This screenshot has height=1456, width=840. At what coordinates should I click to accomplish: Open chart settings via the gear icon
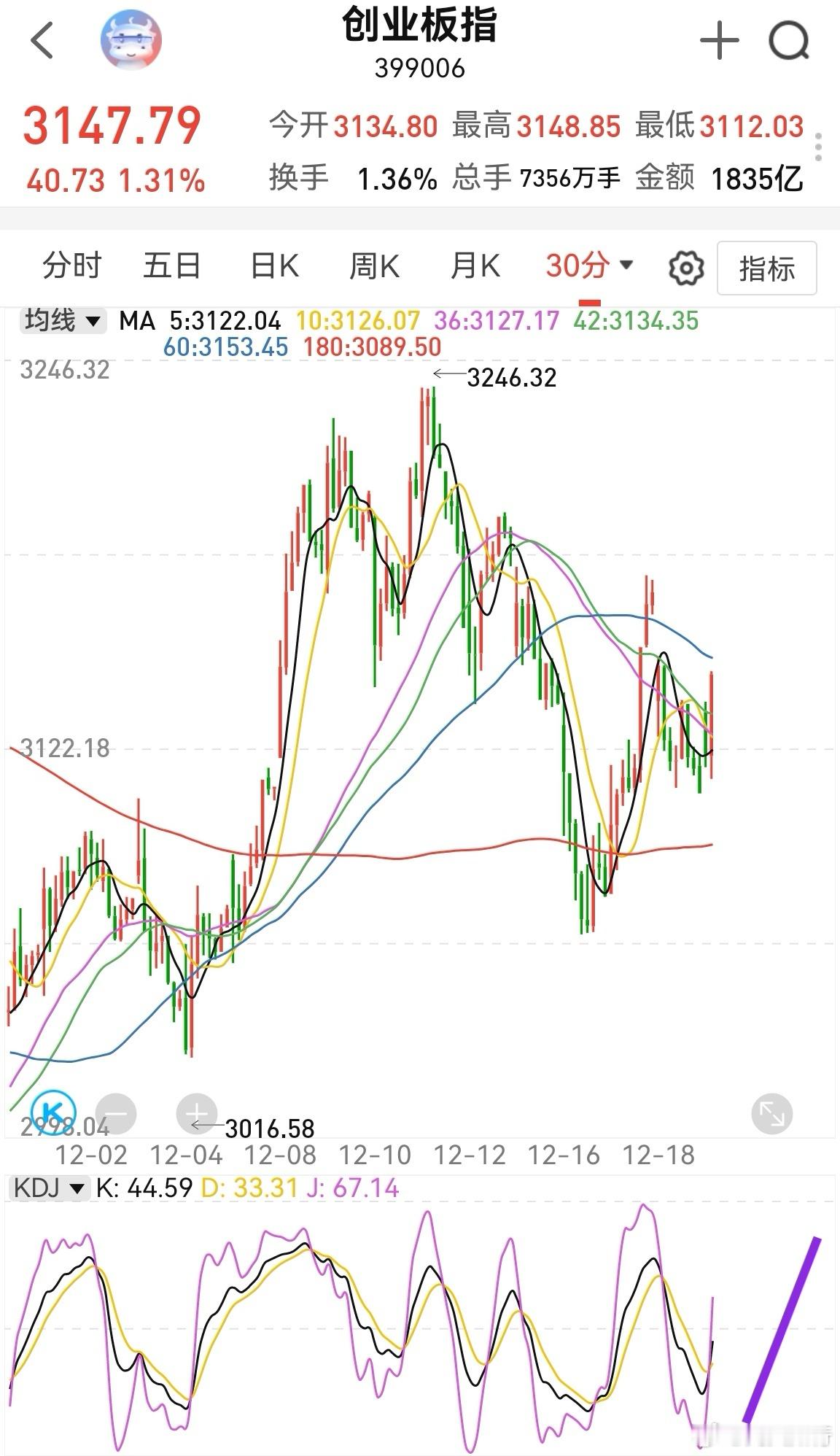(684, 268)
